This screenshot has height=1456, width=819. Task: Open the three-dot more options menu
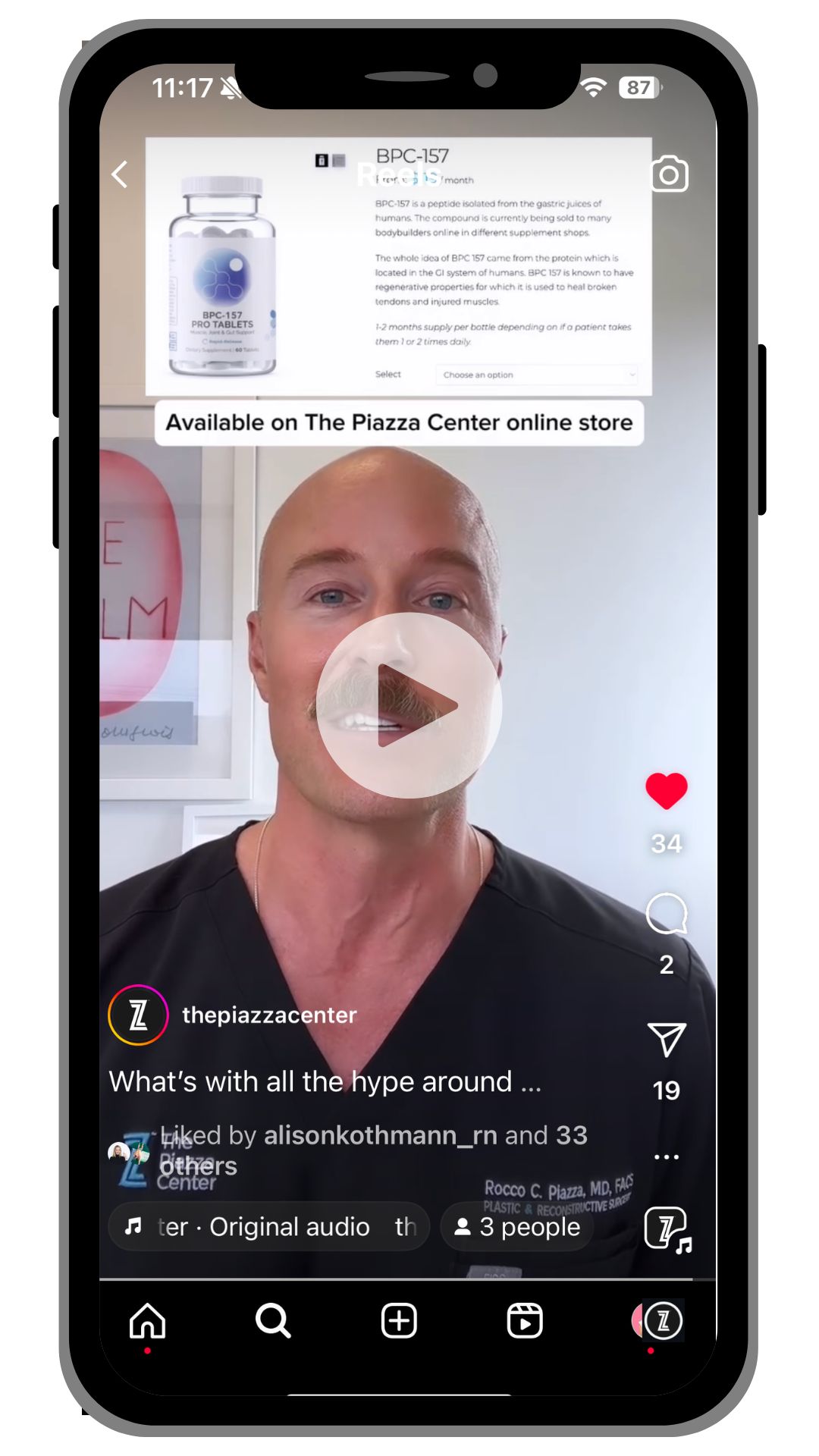tap(666, 1157)
